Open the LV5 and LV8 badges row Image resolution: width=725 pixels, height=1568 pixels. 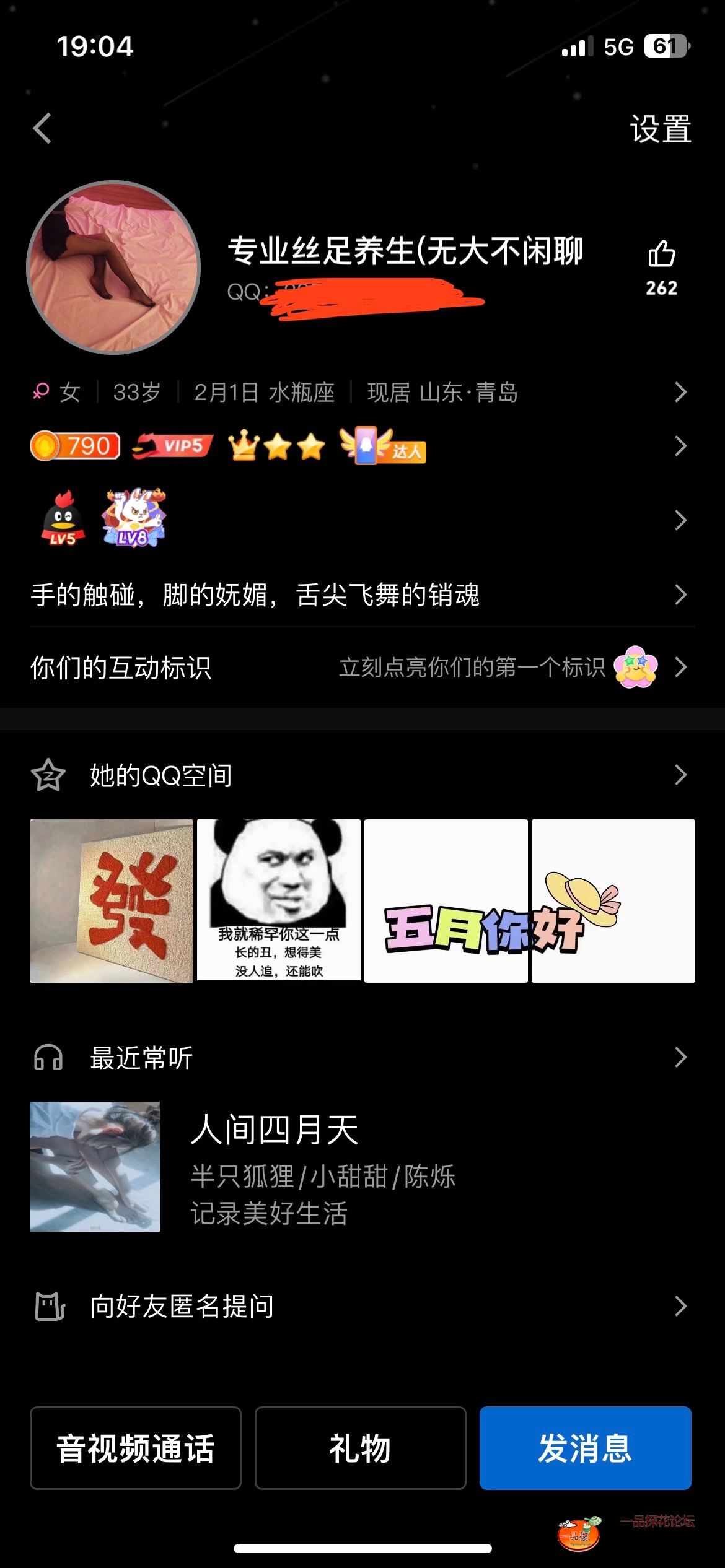coord(359,519)
